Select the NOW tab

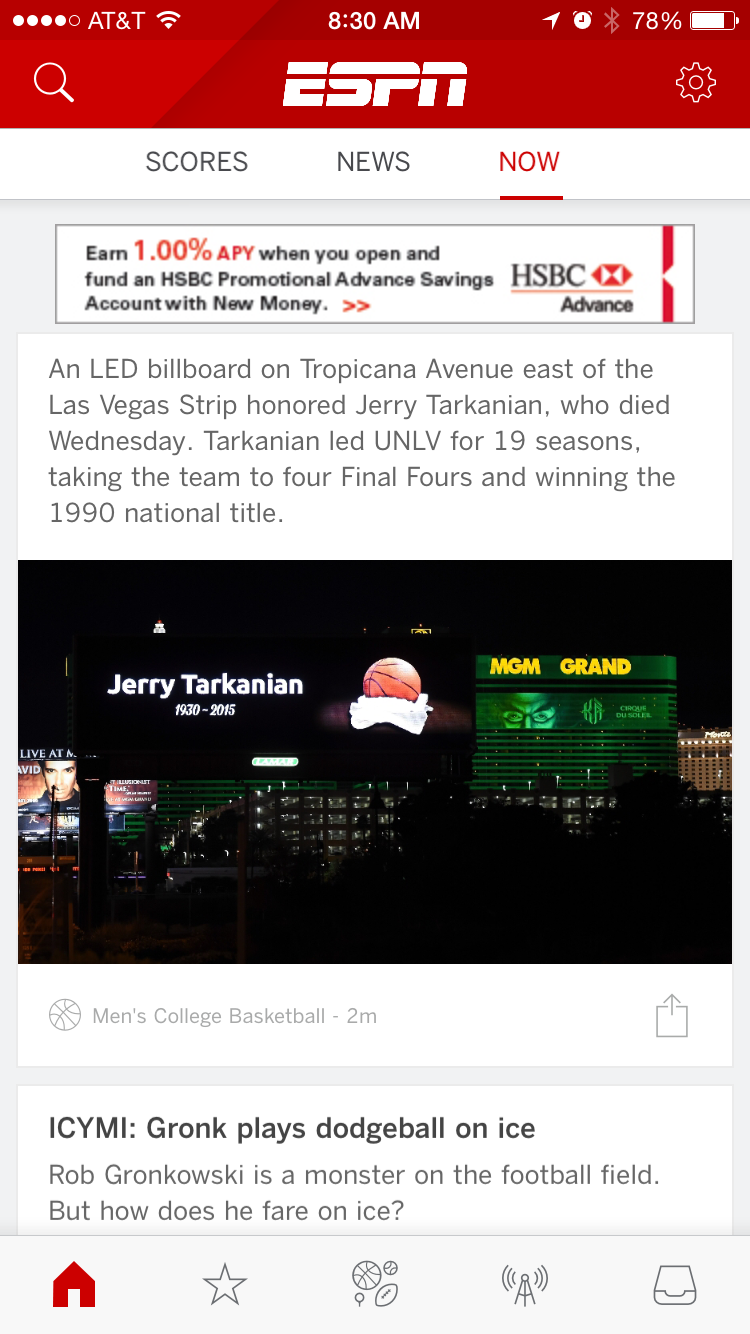tap(529, 162)
